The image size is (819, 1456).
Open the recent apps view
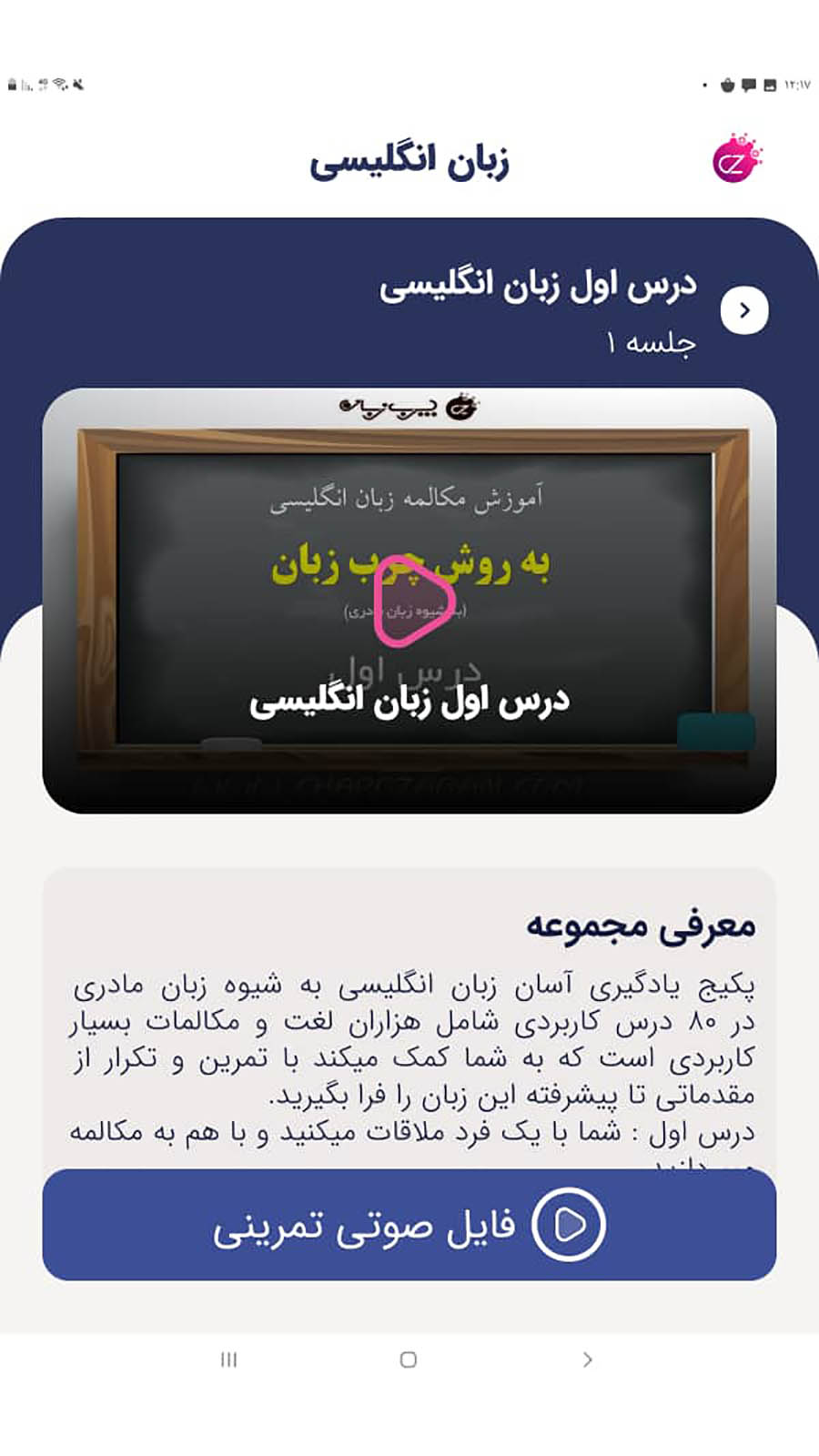[x=229, y=1360]
